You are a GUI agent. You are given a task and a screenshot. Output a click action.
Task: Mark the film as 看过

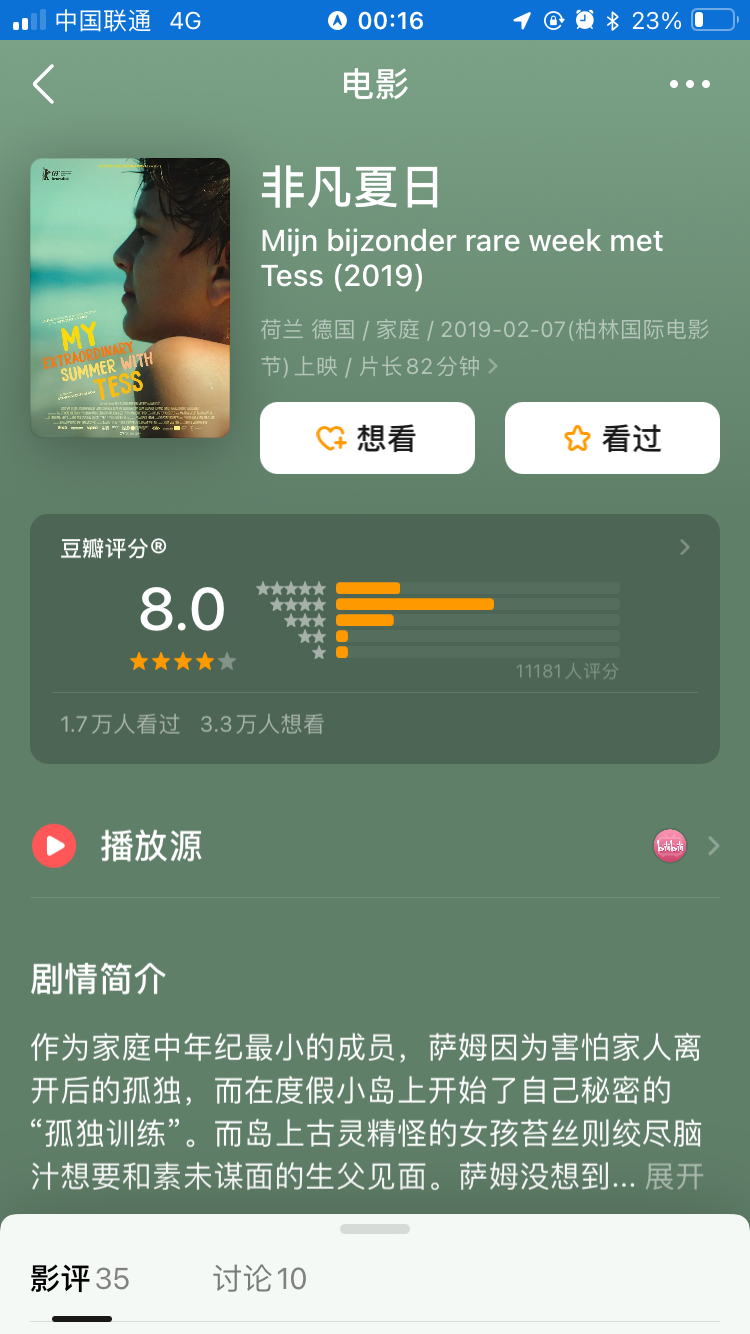click(612, 438)
